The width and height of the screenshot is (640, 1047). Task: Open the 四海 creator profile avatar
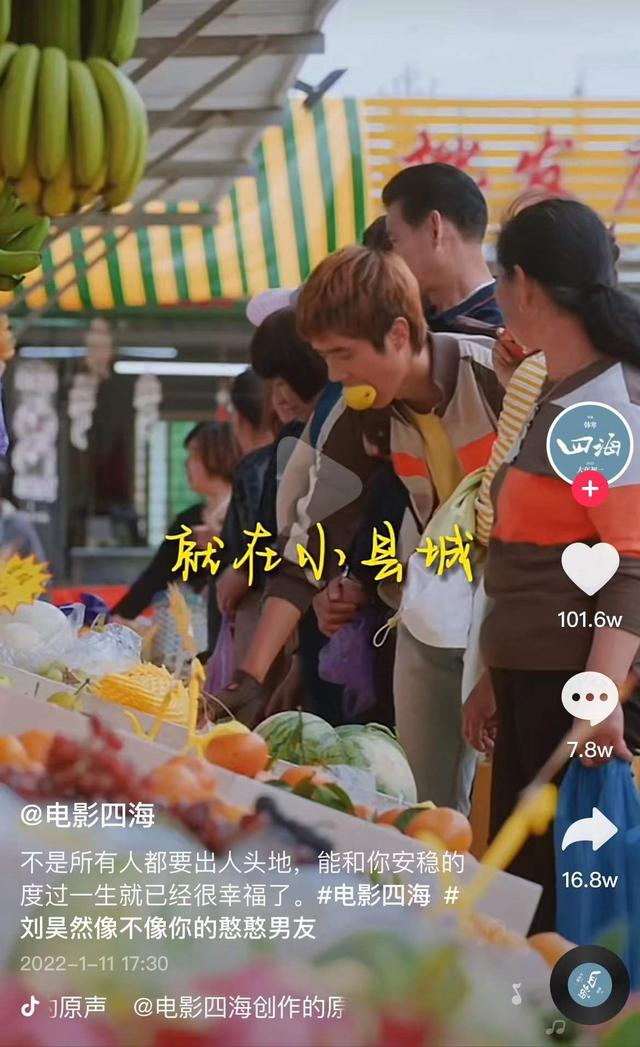[589, 444]
